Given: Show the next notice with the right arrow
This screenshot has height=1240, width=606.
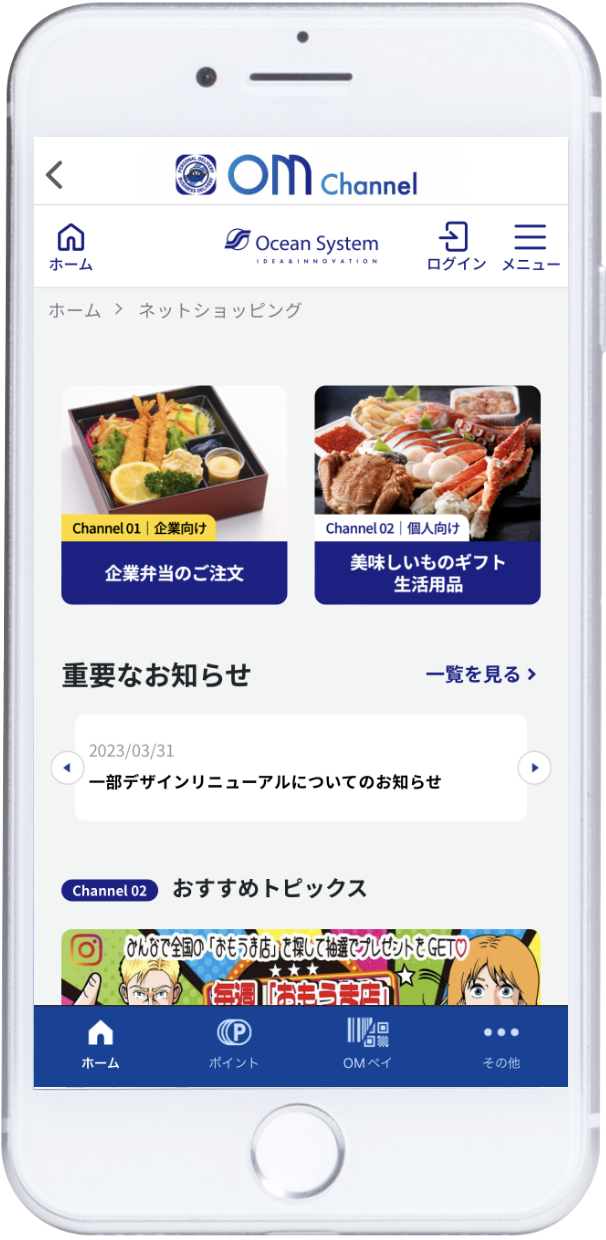Looking at the screenshot, I should click(535, 768).
